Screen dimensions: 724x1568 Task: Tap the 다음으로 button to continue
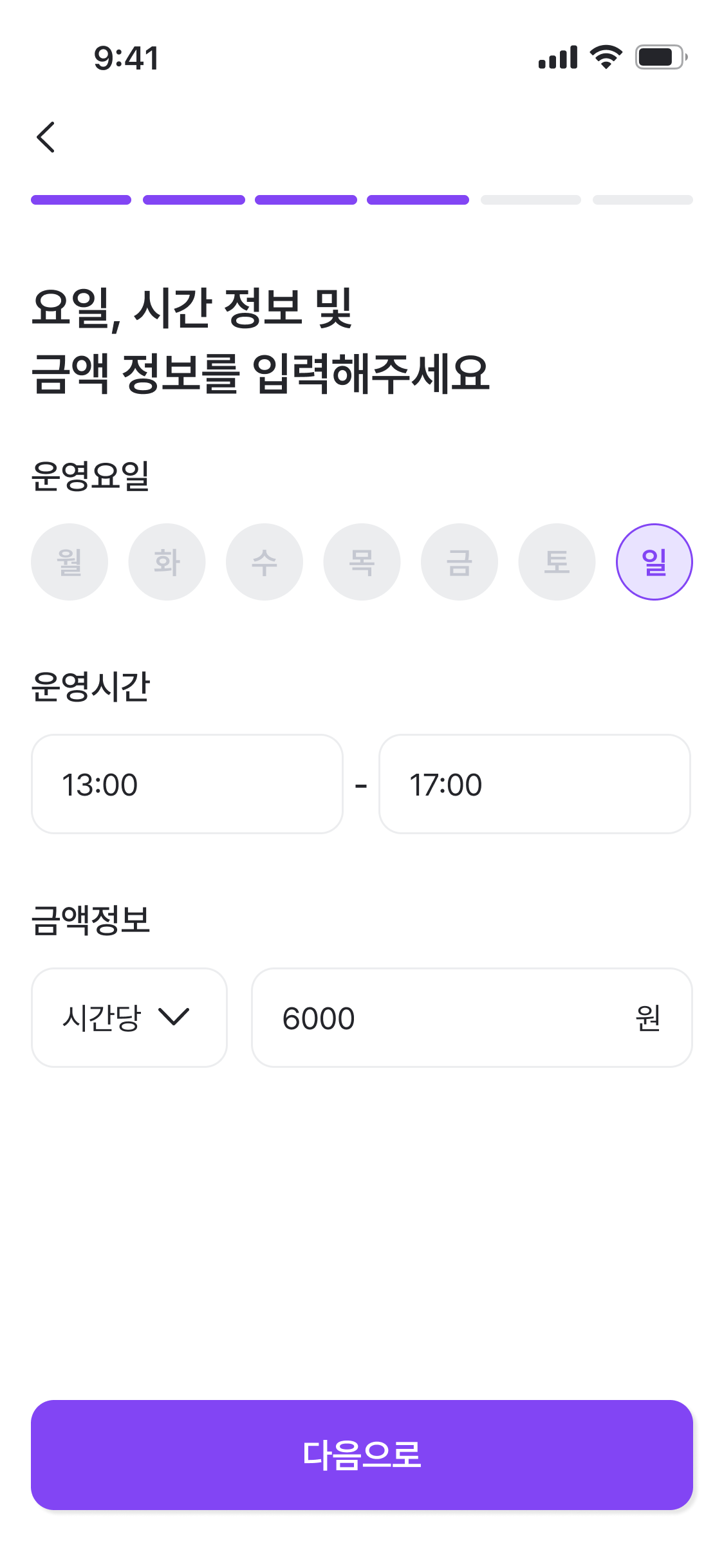pyautogui.click(x=362, y=1455)
